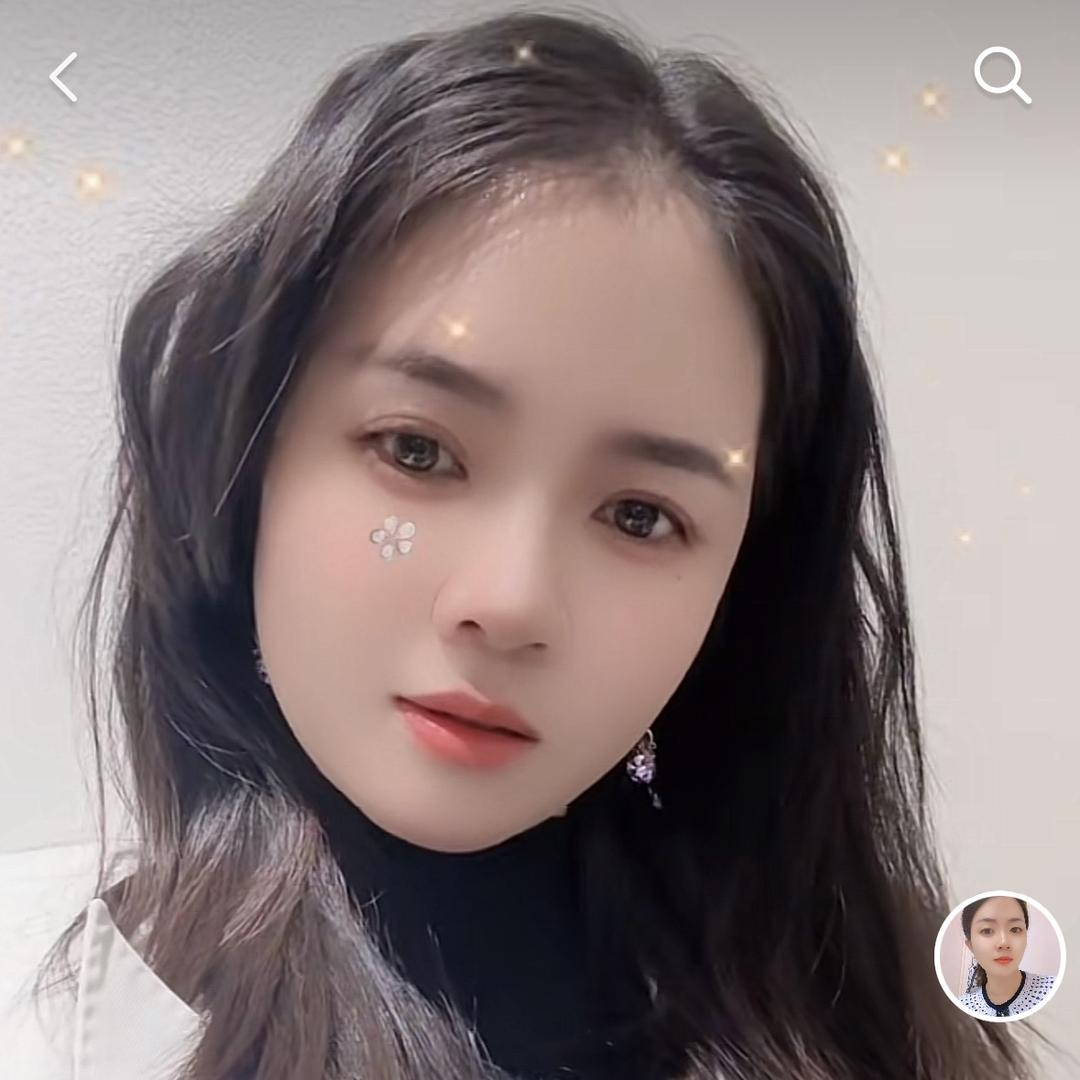
Task: Go back using the top arrow
Action: tap(63, 77)
